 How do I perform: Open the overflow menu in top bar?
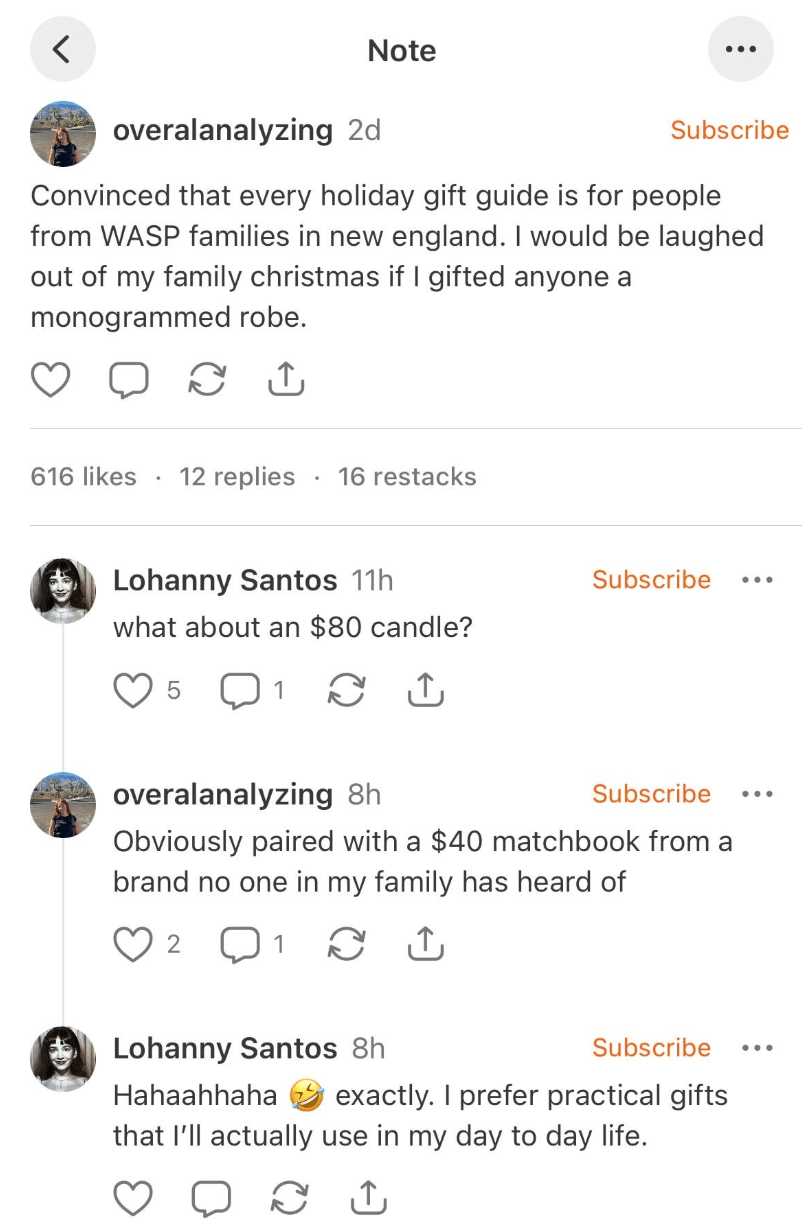(x=740, y=49)
